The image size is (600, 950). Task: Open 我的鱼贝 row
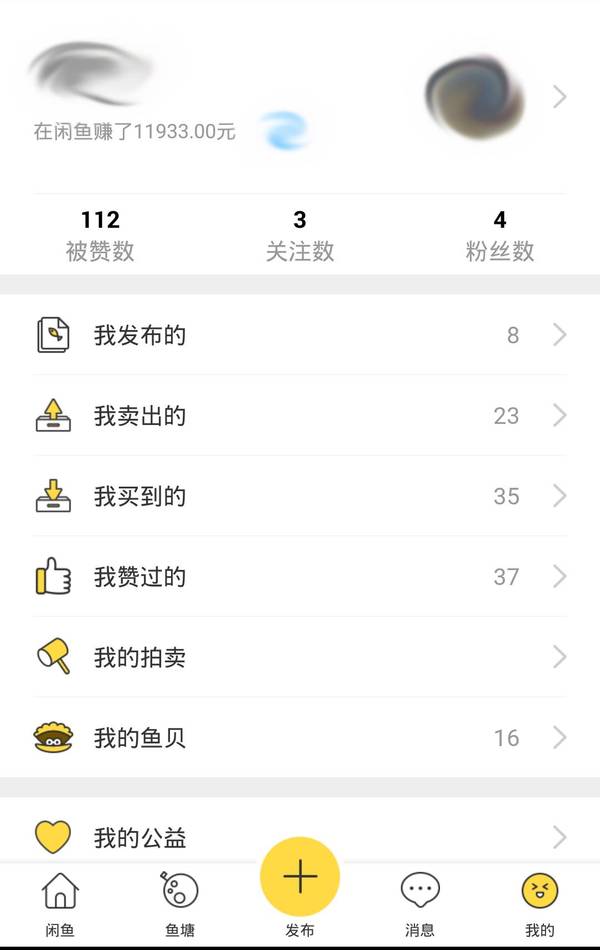(x=300, y=738)
